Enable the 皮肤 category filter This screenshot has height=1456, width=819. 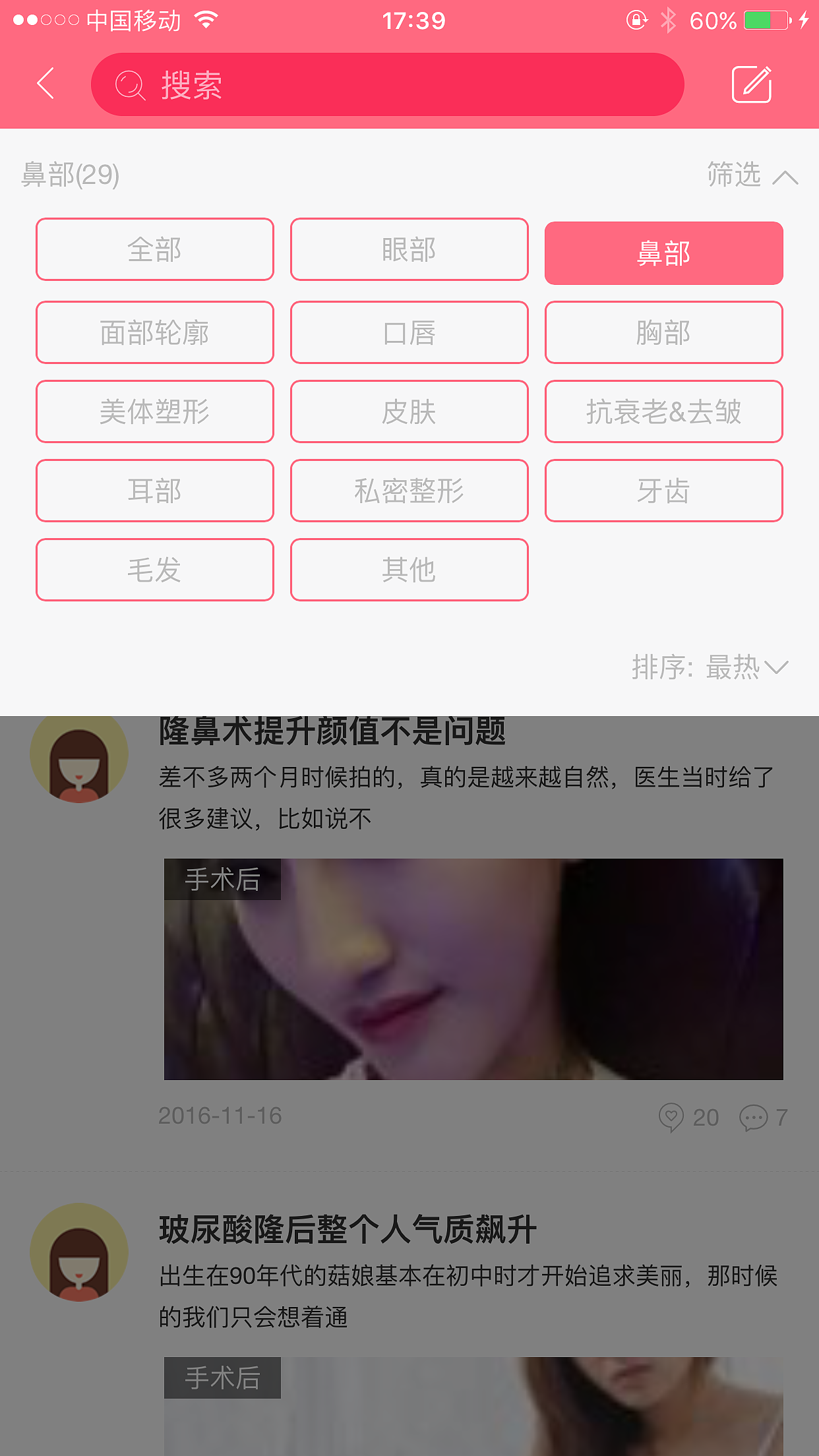coord(409,411)
